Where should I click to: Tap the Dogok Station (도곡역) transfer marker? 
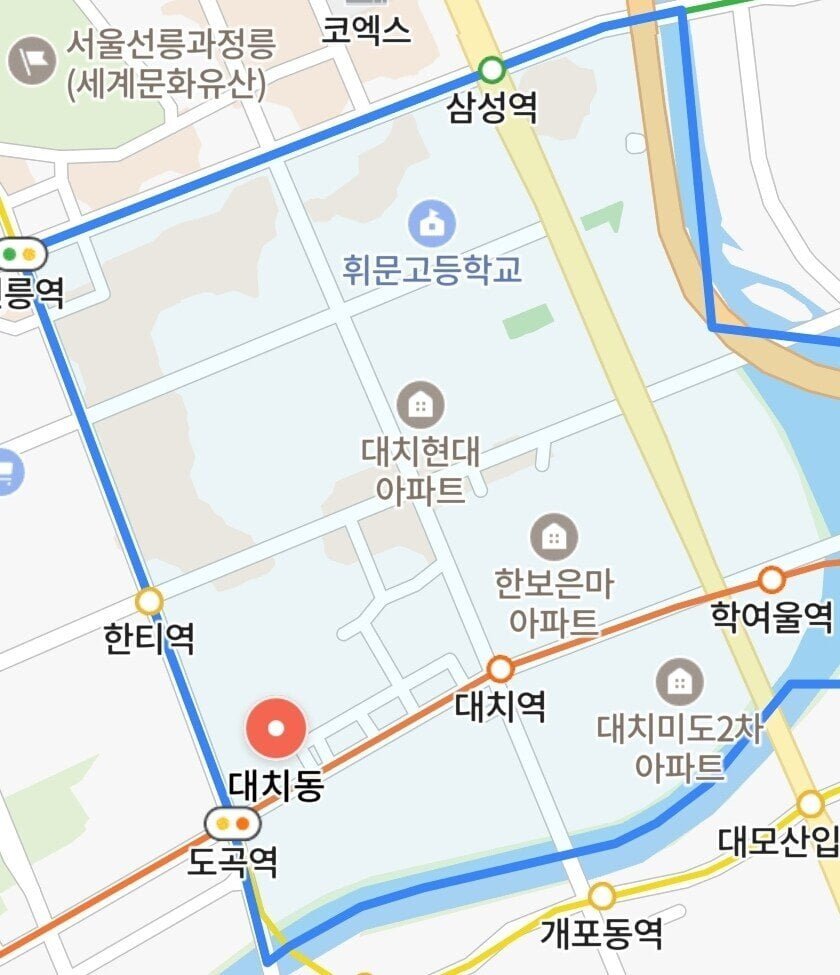pos(232,824)
